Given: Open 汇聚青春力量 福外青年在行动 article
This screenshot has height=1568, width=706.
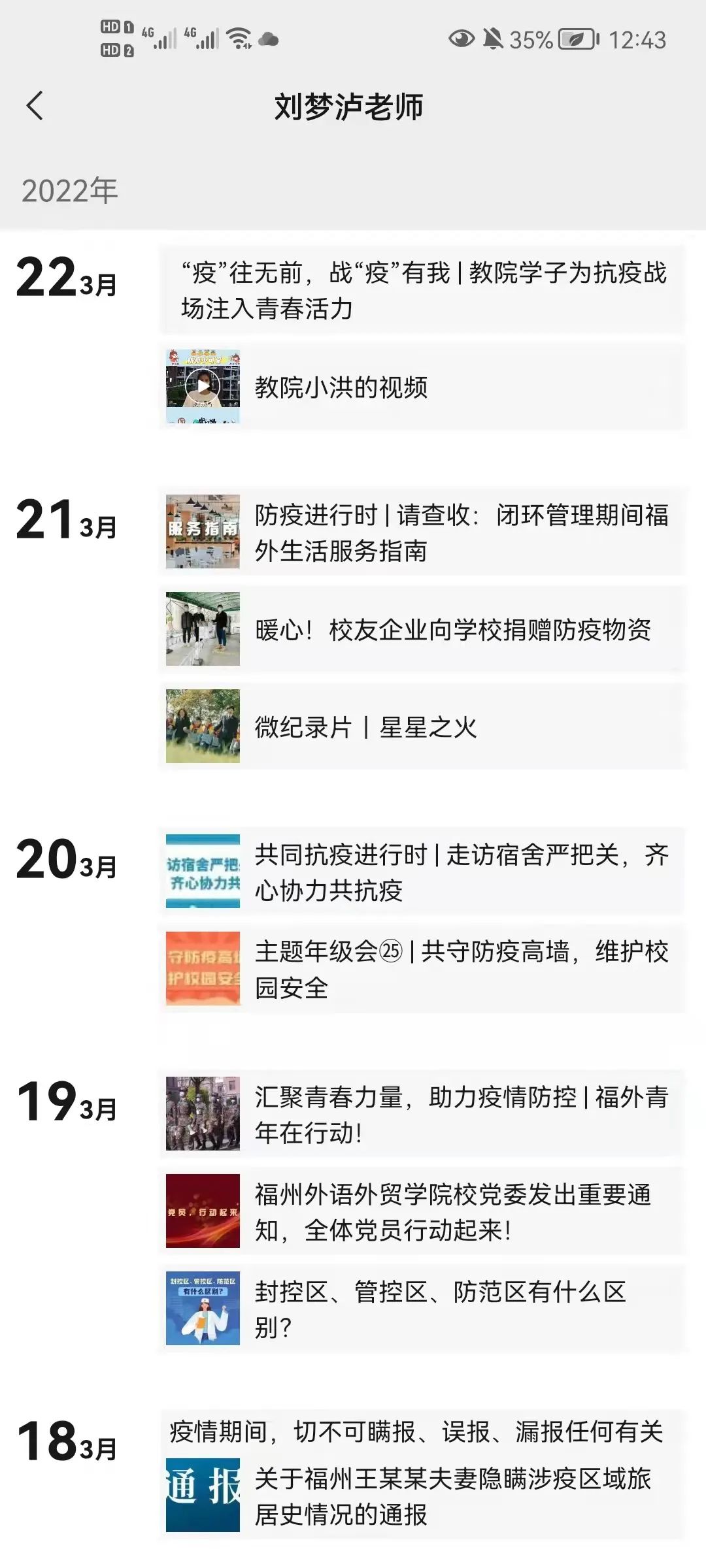Looking at the screenshot, I should pyautogui.click(x=422, y=1114).
